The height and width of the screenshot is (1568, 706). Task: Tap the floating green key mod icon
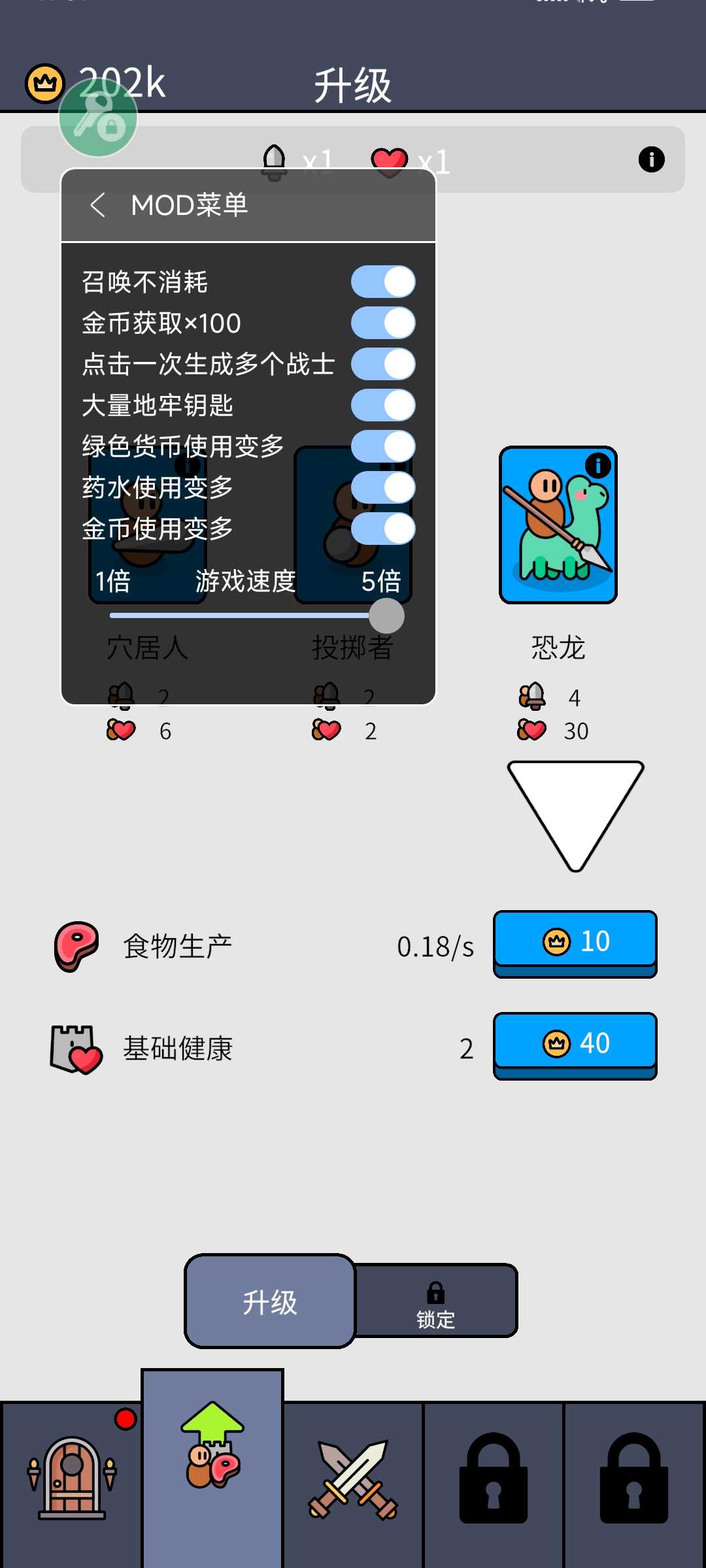click(98, 119)
